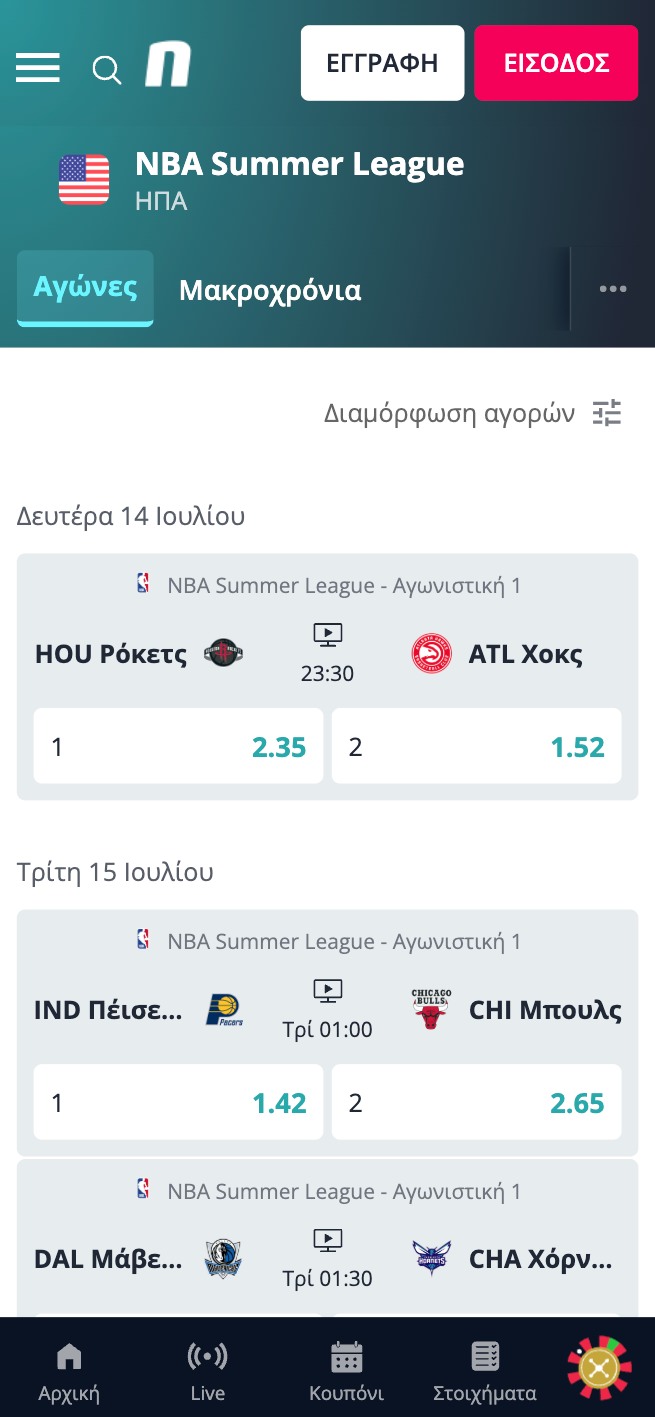The image size is (655, 1417).
Task: Select the Αγώνες tab
Action: pos(85,288)
